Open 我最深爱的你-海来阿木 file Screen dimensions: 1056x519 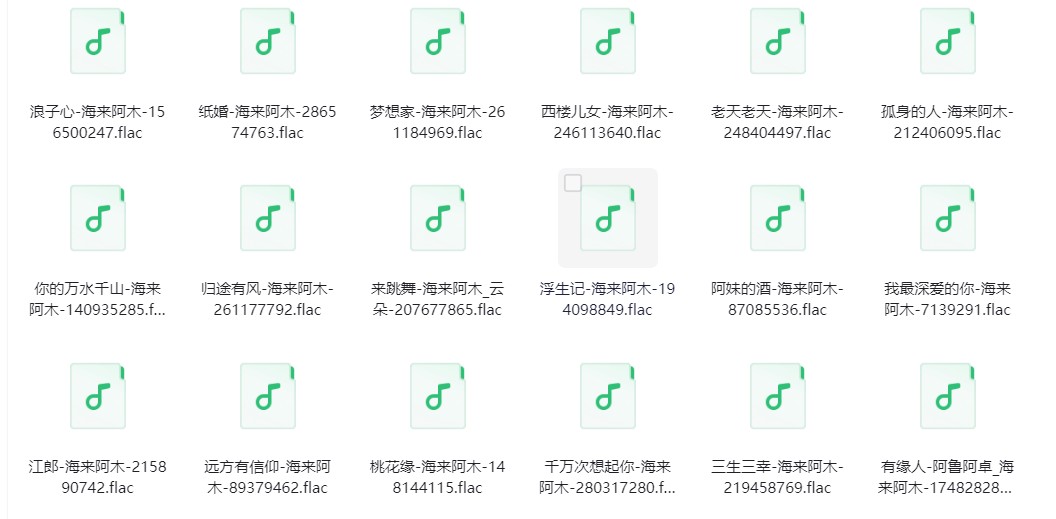[x=948, y=218]
